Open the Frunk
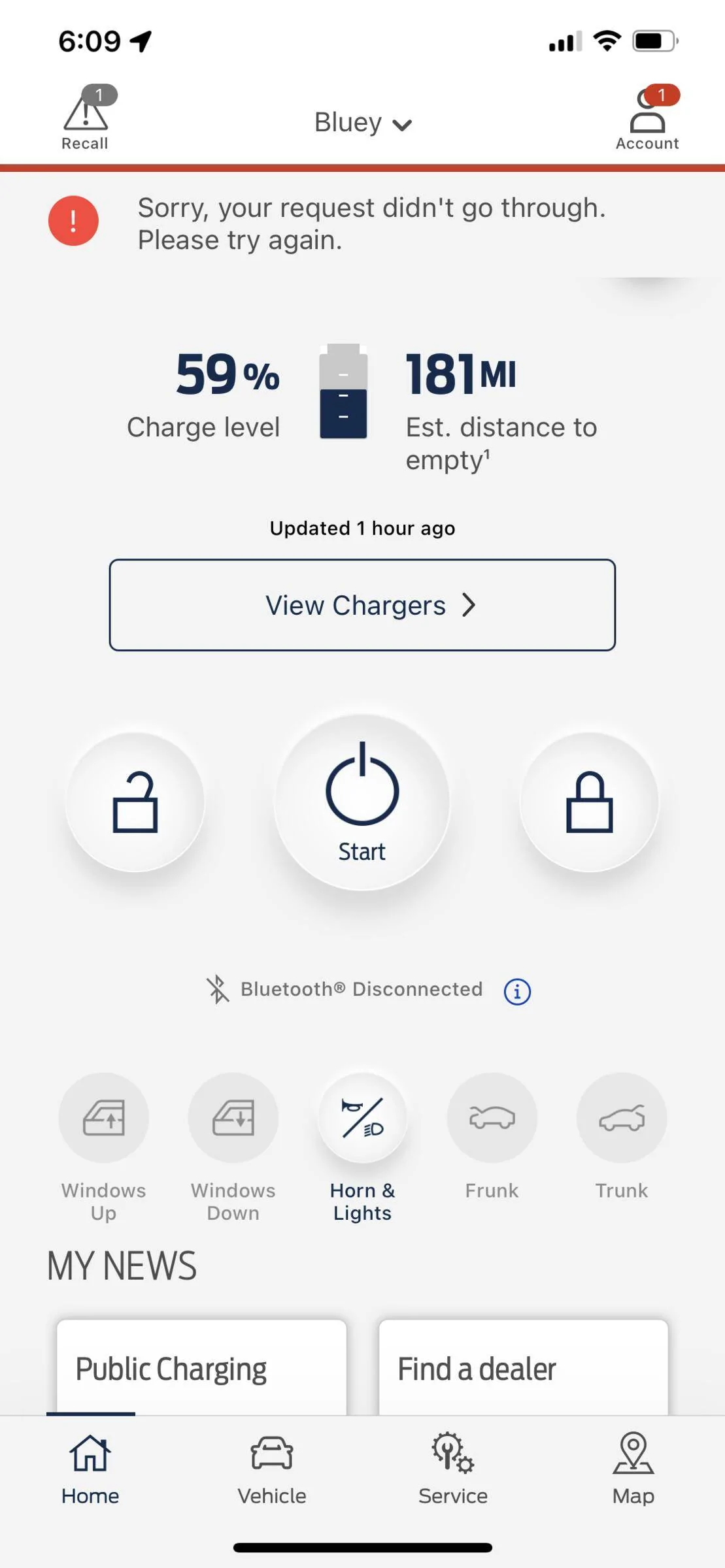 pyautogui.click(x=492, y=1137)
